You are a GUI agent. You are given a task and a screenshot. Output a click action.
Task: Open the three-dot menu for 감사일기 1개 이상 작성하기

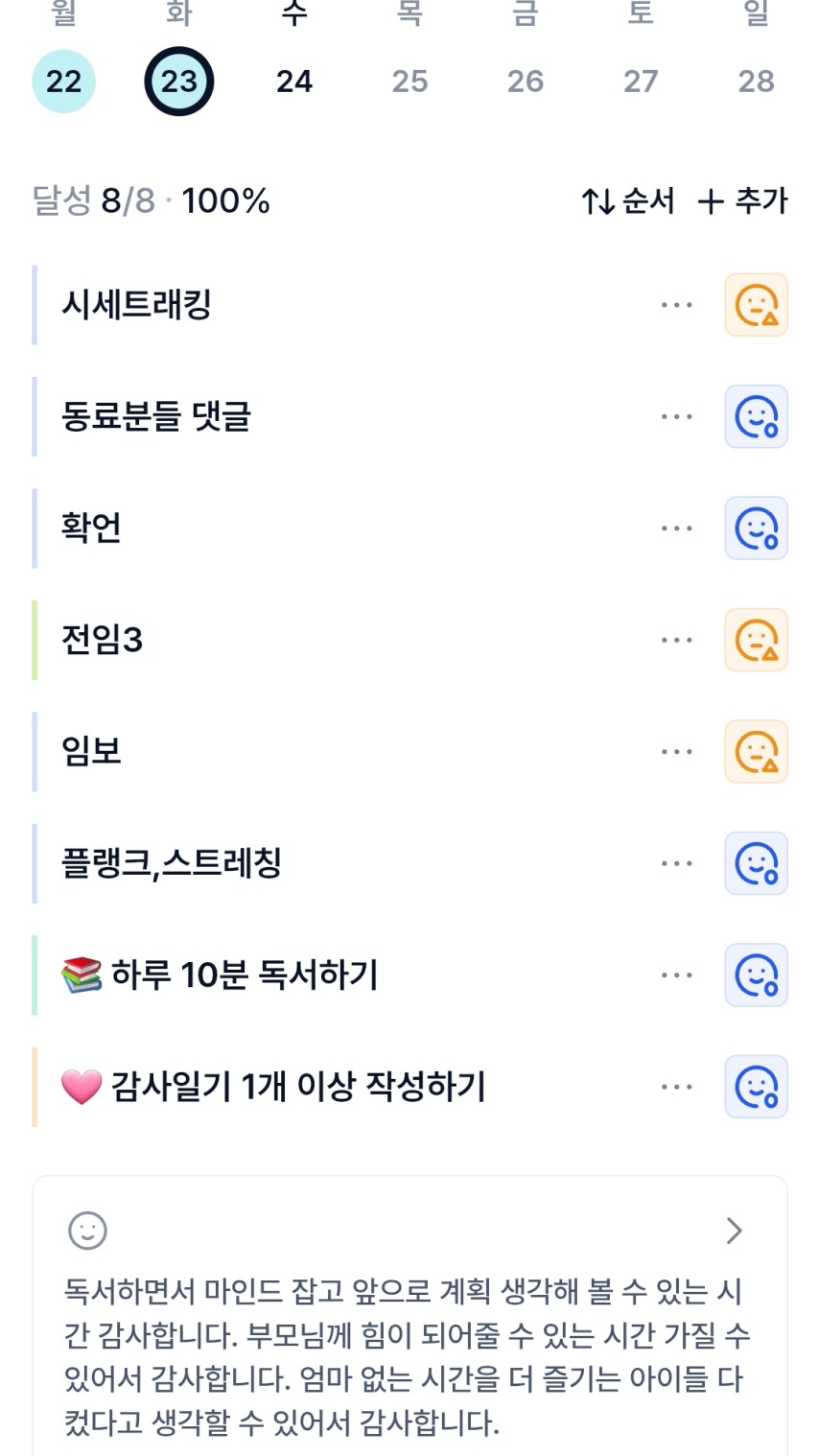point(676,1087)
